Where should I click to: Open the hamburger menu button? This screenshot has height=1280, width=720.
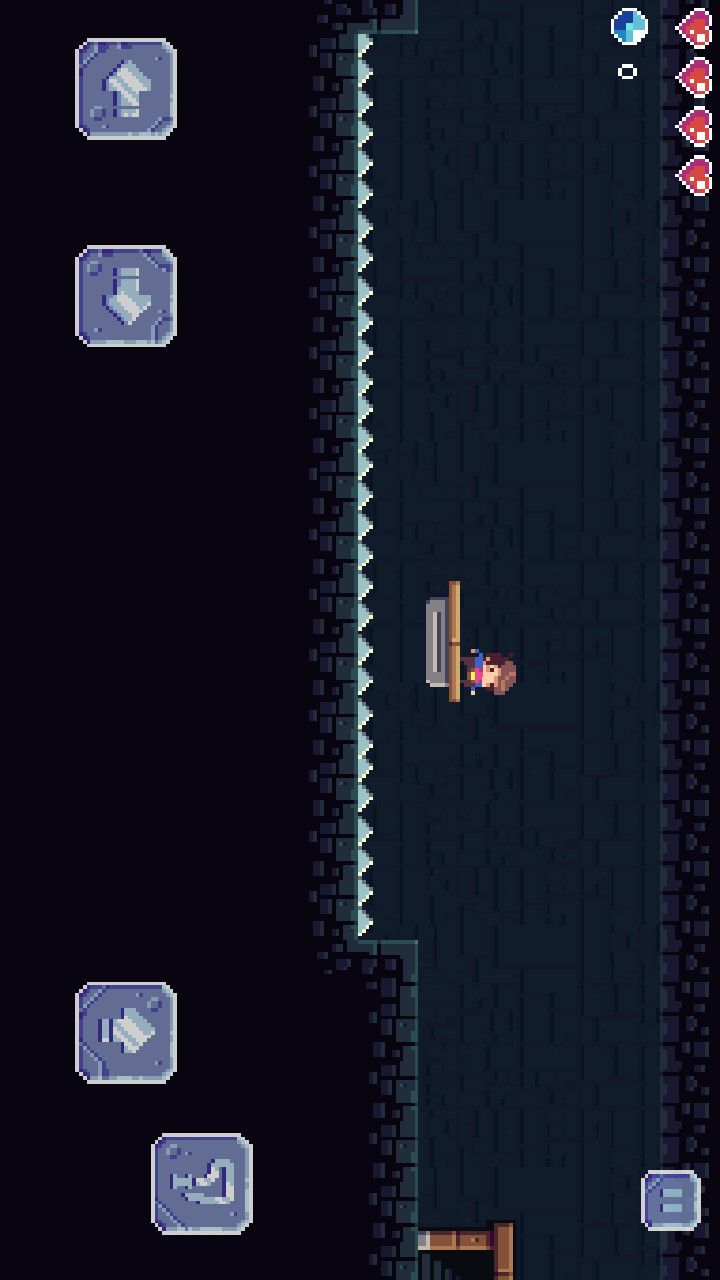pyautogui.click(x=672, y=1200)
